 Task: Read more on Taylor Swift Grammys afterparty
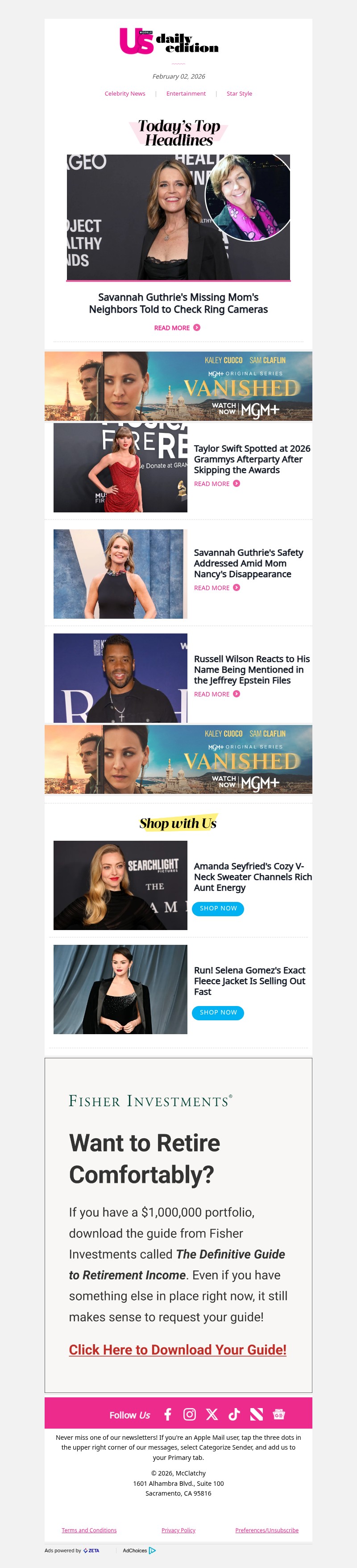(x=216, y=484)
